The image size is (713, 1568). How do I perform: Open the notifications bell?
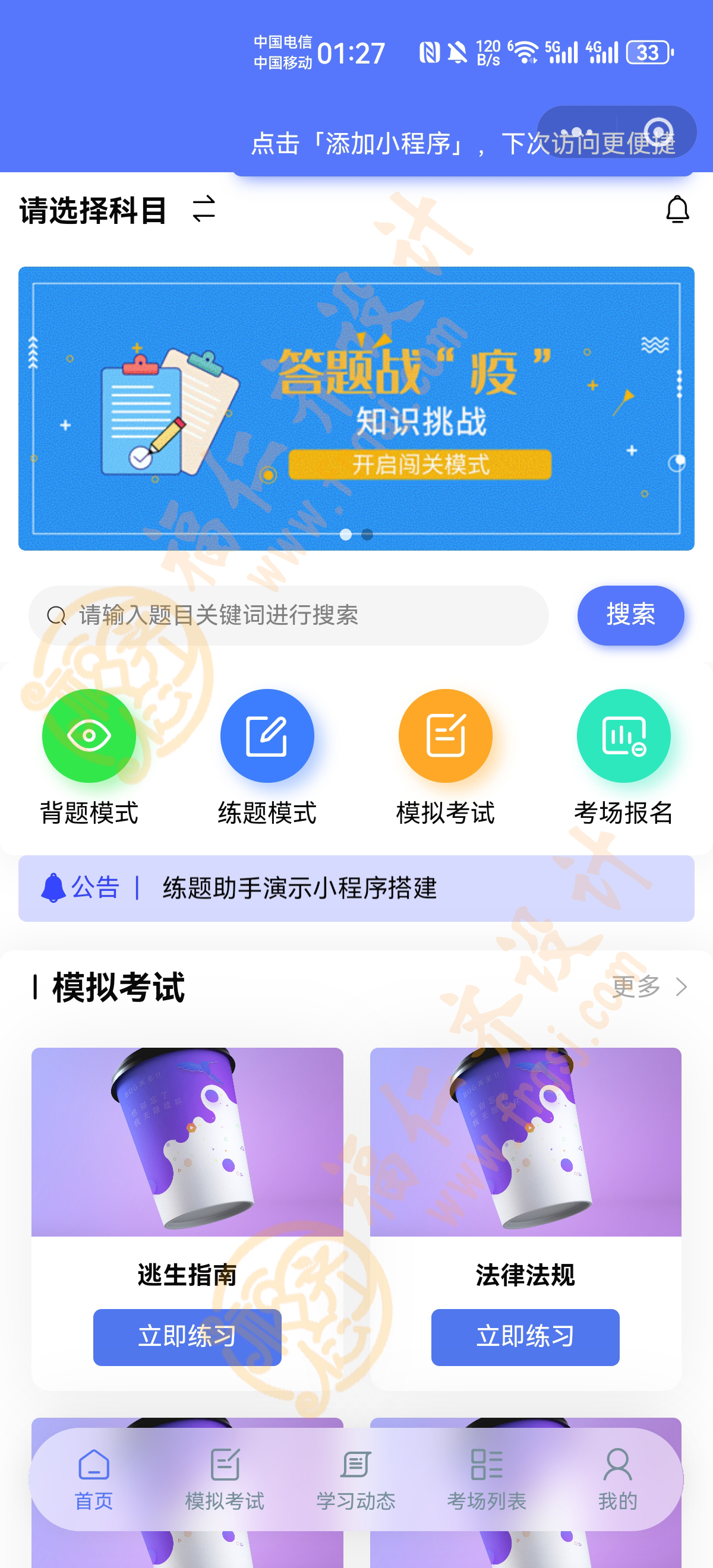point(677,210)
